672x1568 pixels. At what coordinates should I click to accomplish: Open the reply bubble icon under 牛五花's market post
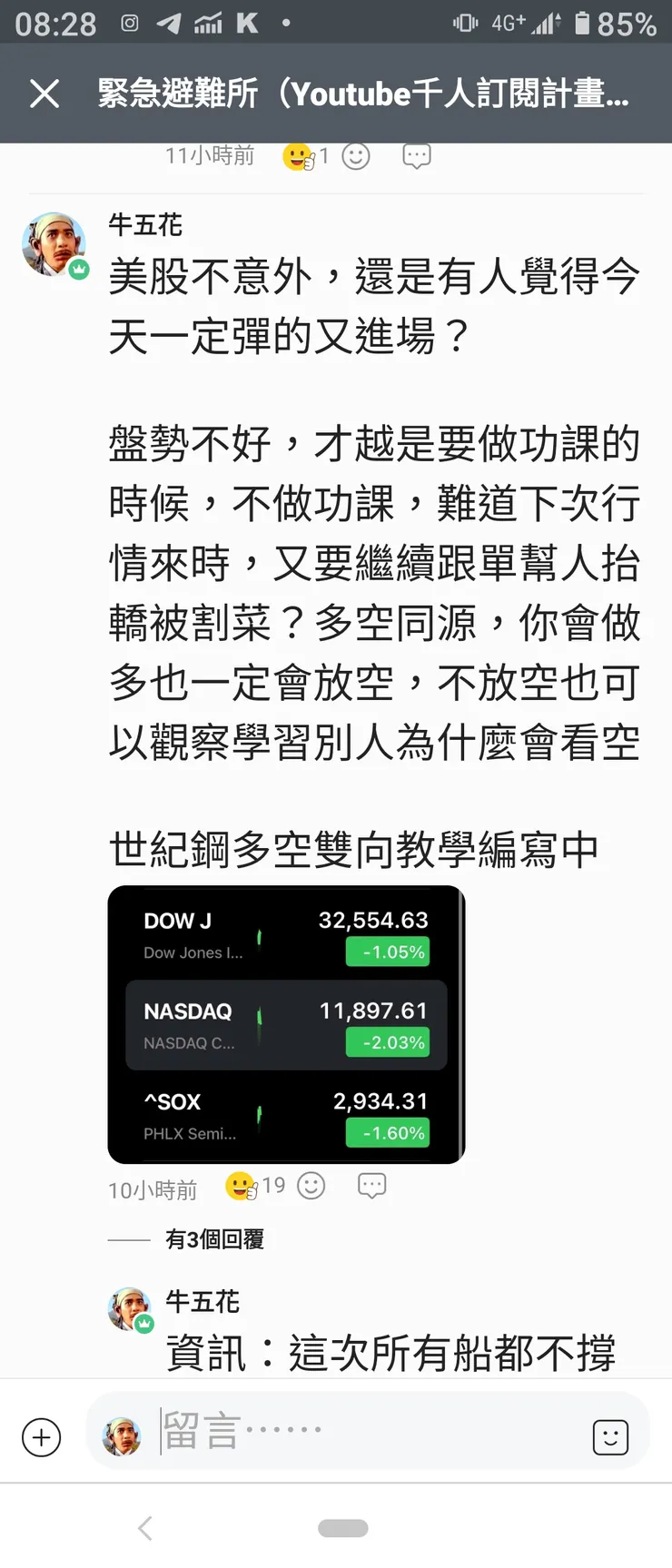(371, 1186)
